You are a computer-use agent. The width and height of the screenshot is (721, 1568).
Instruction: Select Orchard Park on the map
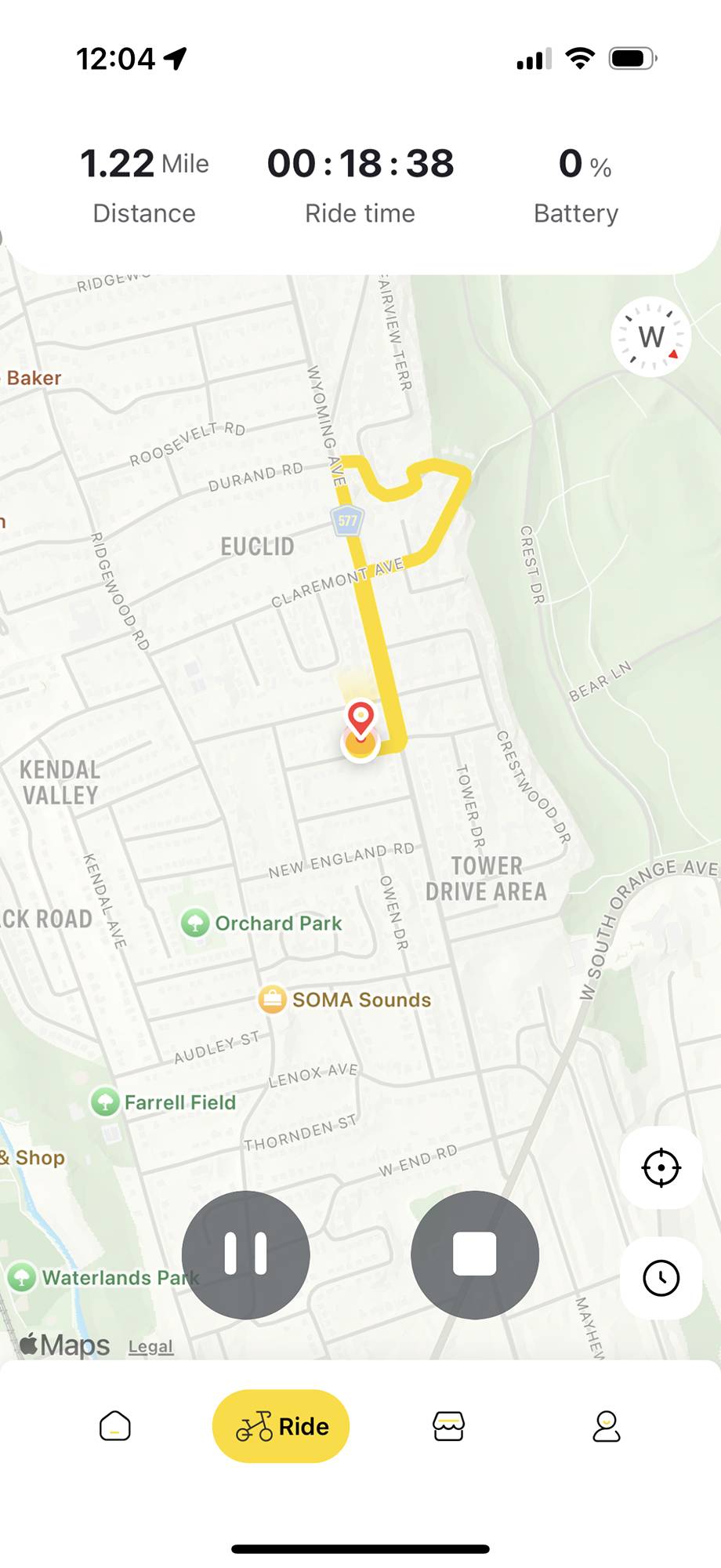point(262,923)
